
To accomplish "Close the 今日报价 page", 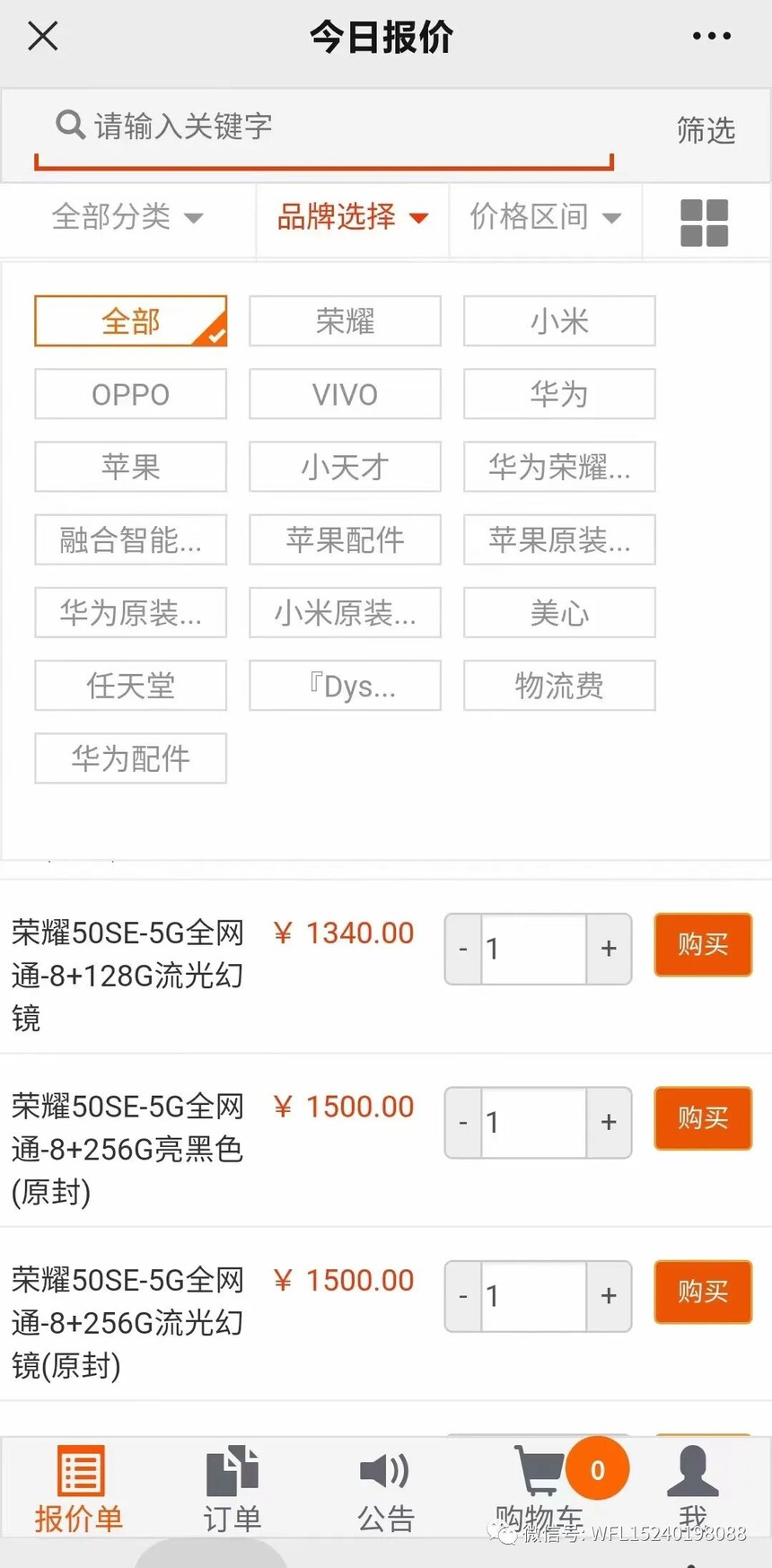I will [42, 36].
